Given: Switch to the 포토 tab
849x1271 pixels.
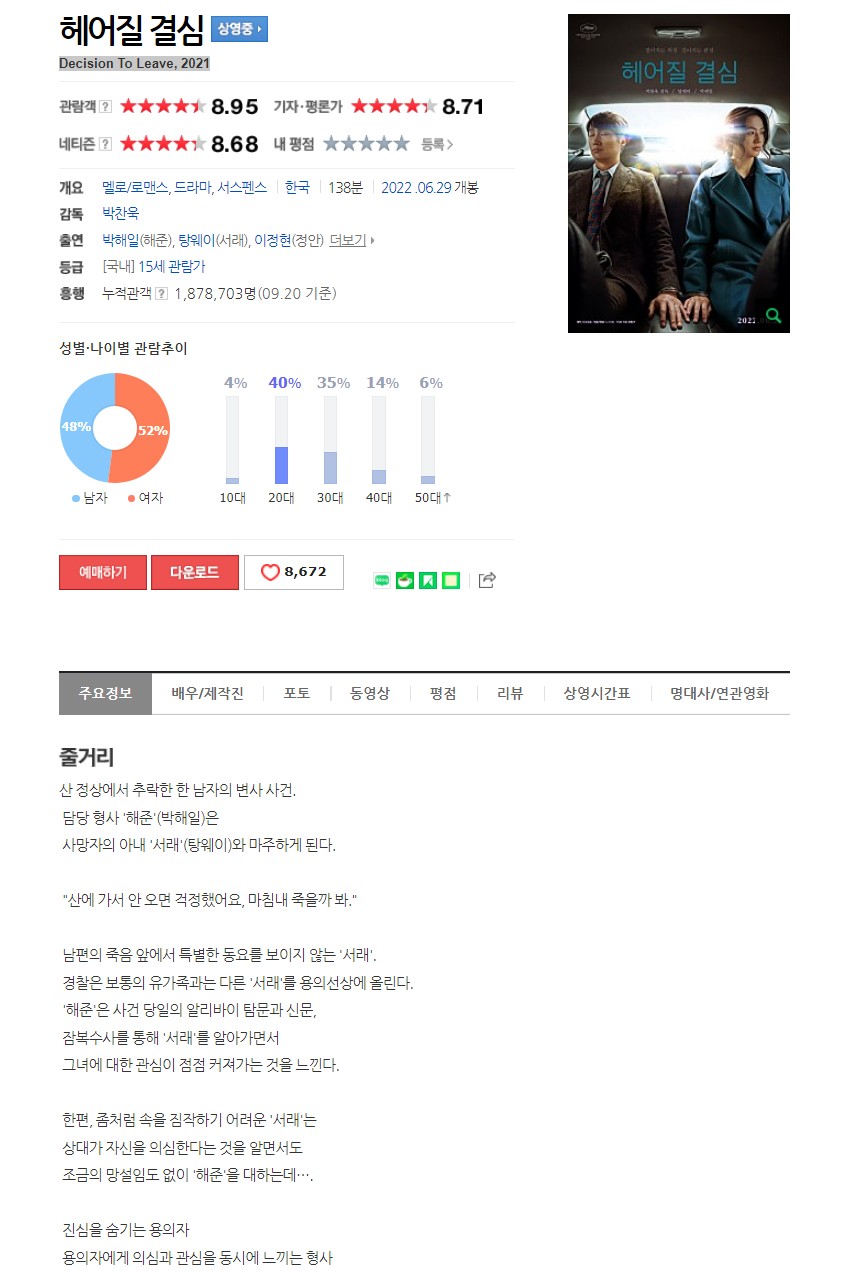Looking at the screenshot, I should pos(296,693).
